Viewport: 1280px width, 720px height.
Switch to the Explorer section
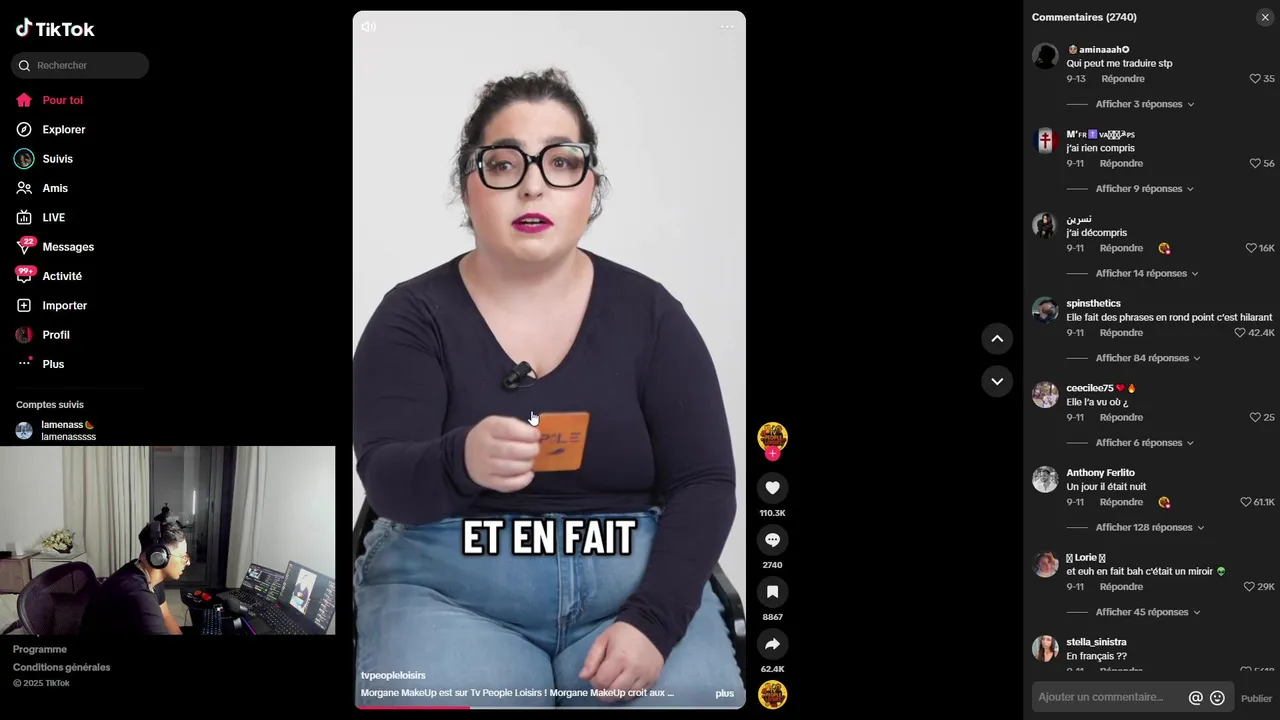tap(63, 130)
